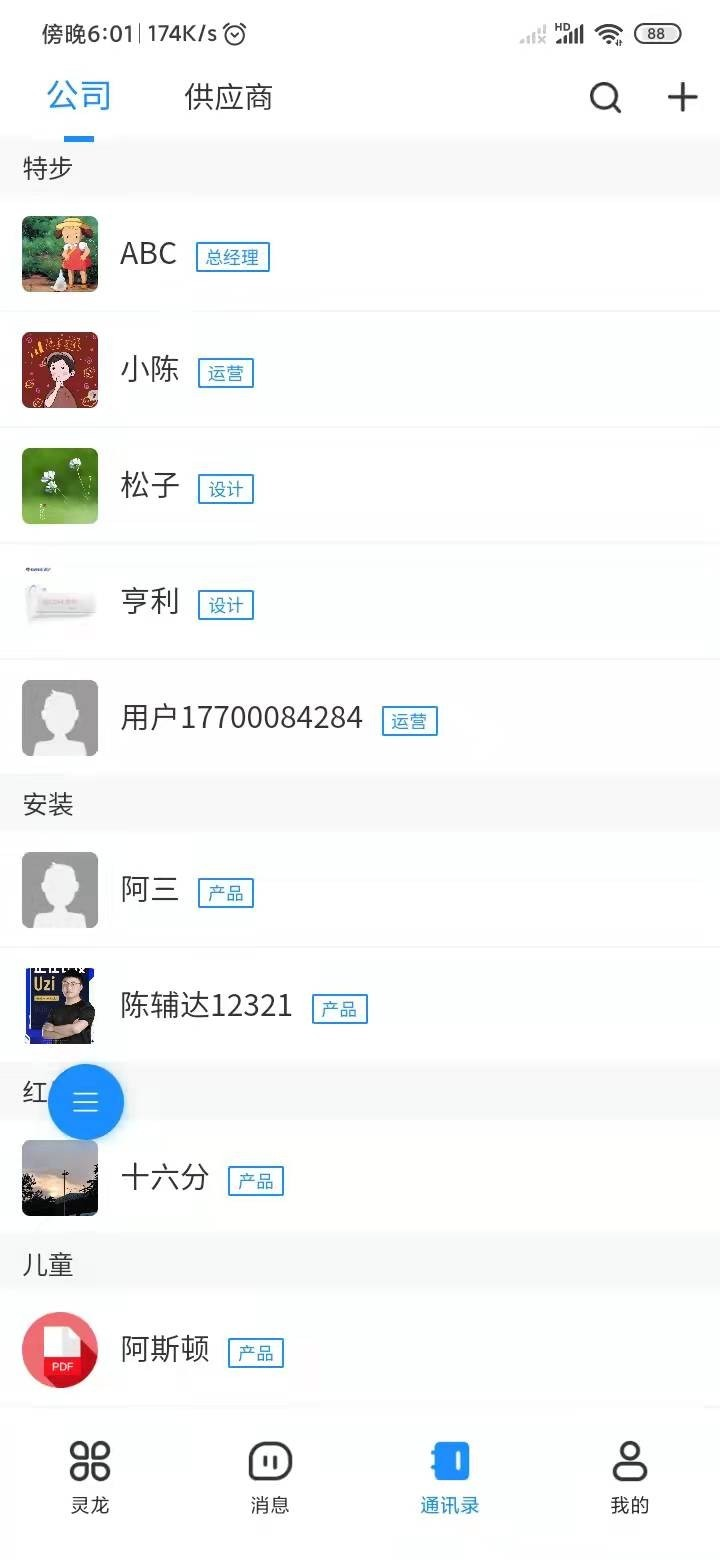720x1560 pixels.
Task: Open contact 用户17700084284
Action: (x=241, y=717)
